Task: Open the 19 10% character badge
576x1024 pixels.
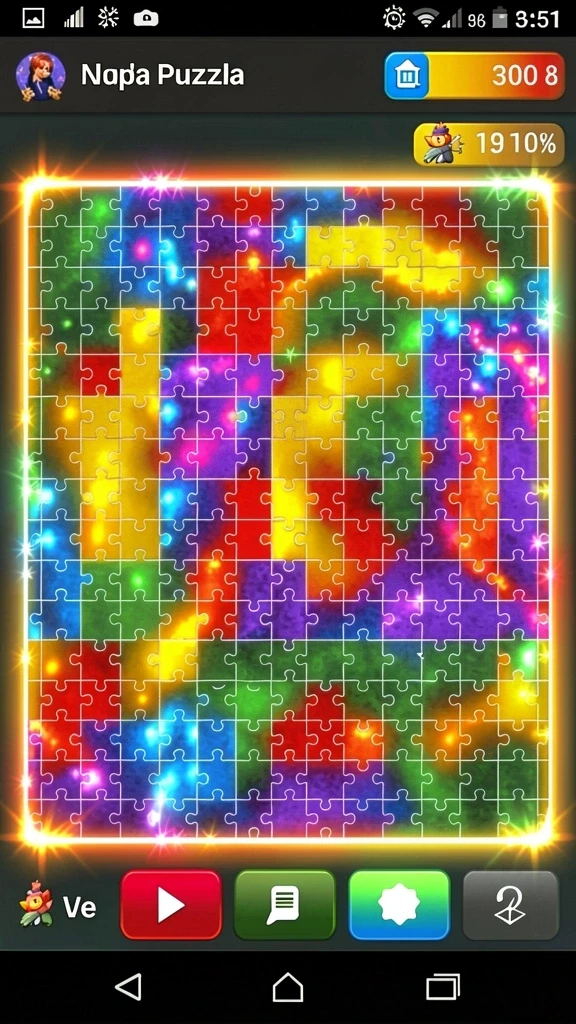Action: (x=488, y=144)
